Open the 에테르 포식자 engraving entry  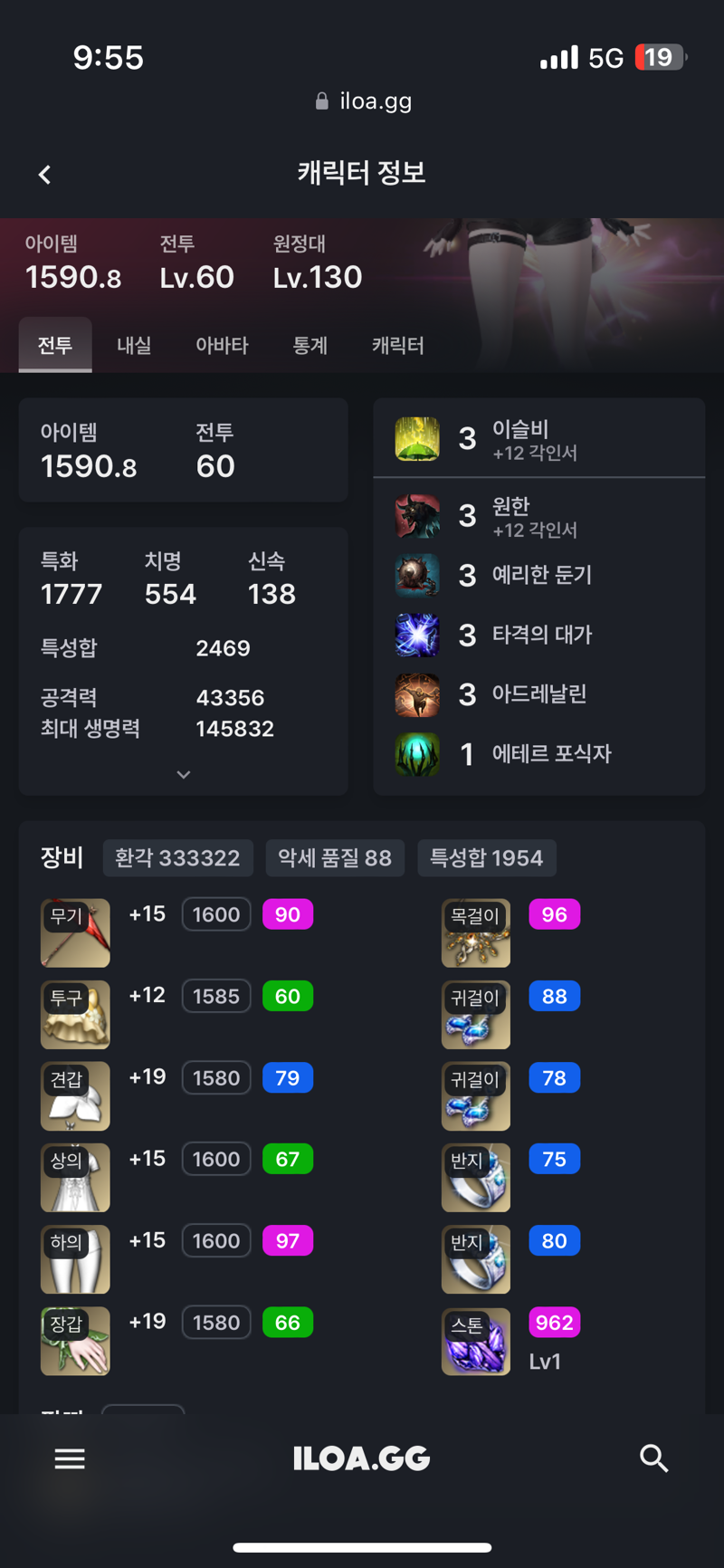pos(538,754)
